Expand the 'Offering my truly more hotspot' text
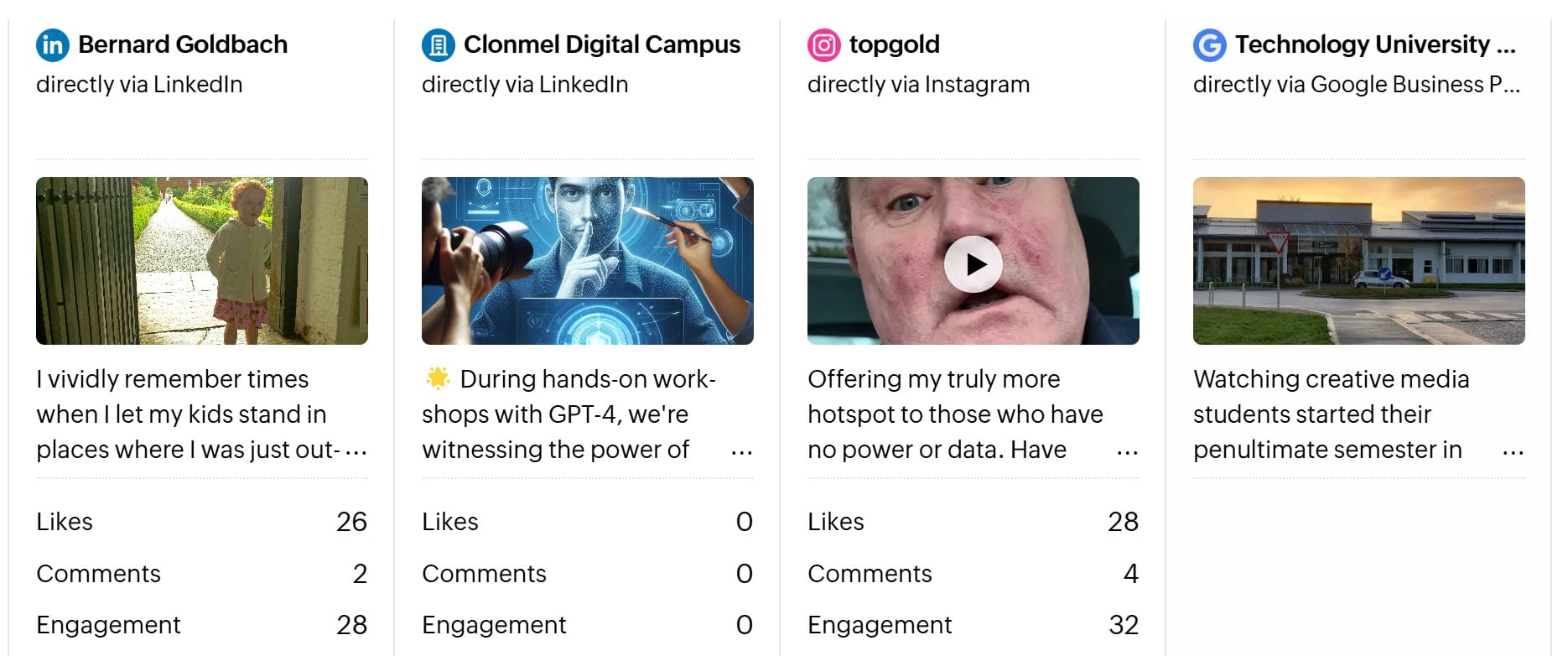This screenshot has height=656, width=1568. point(1127,451)
